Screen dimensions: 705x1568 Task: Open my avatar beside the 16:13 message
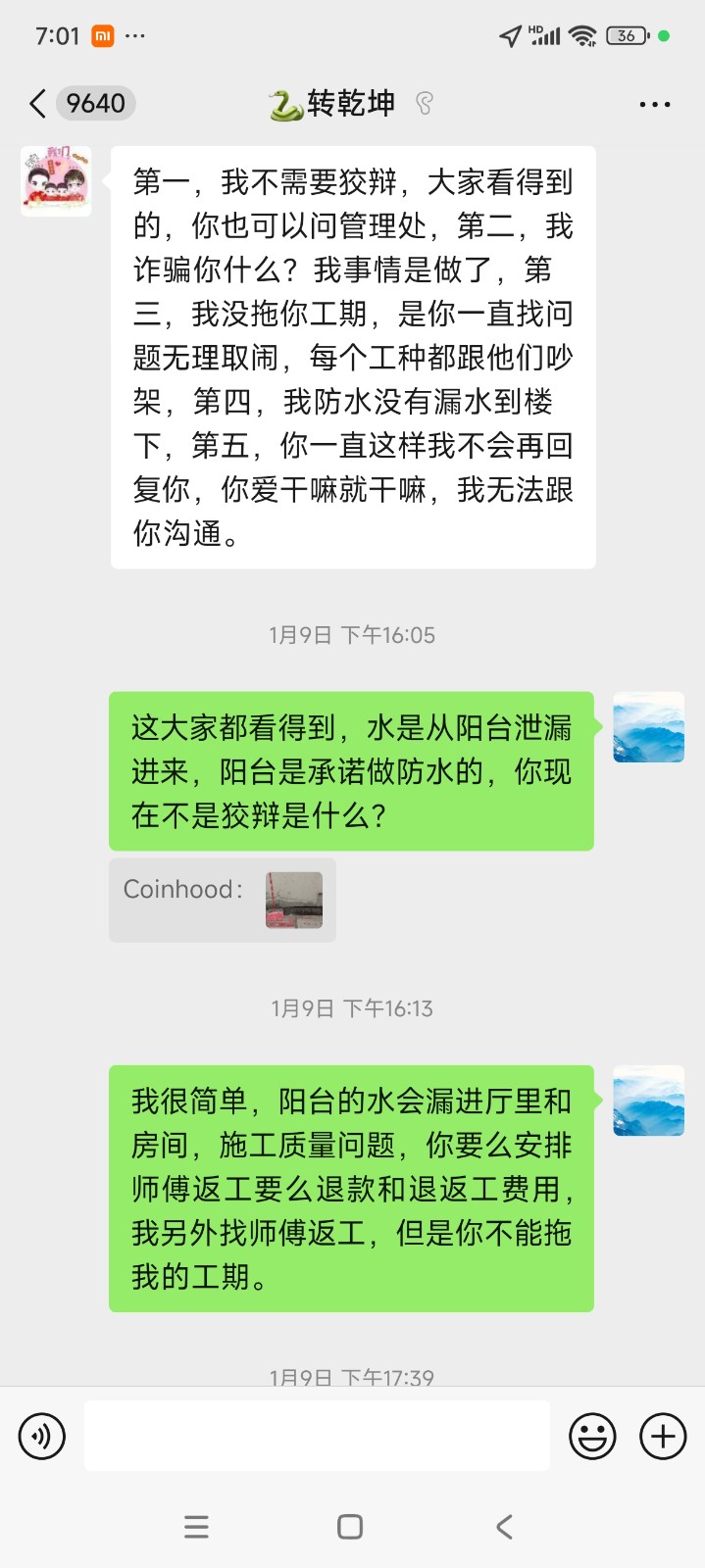[648, 1101]
